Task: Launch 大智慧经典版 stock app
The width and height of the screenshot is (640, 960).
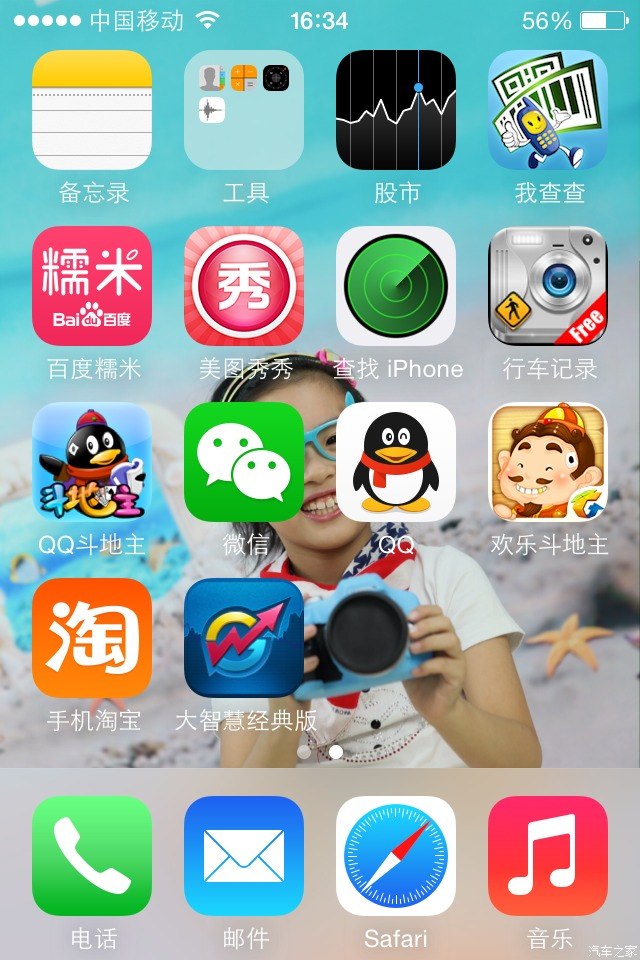Action: [x=244, y=638]
